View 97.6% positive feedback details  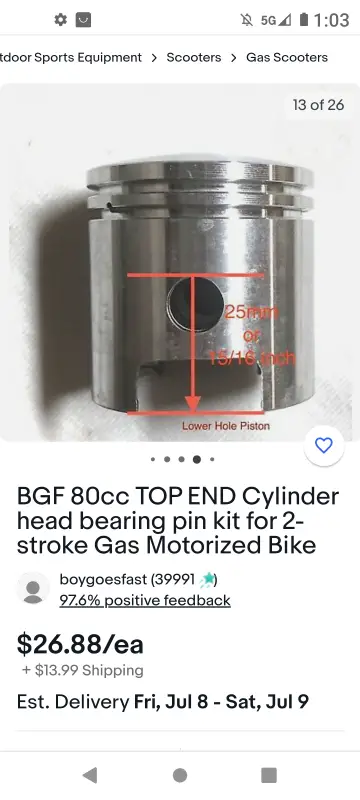click(x=145, y=601)
